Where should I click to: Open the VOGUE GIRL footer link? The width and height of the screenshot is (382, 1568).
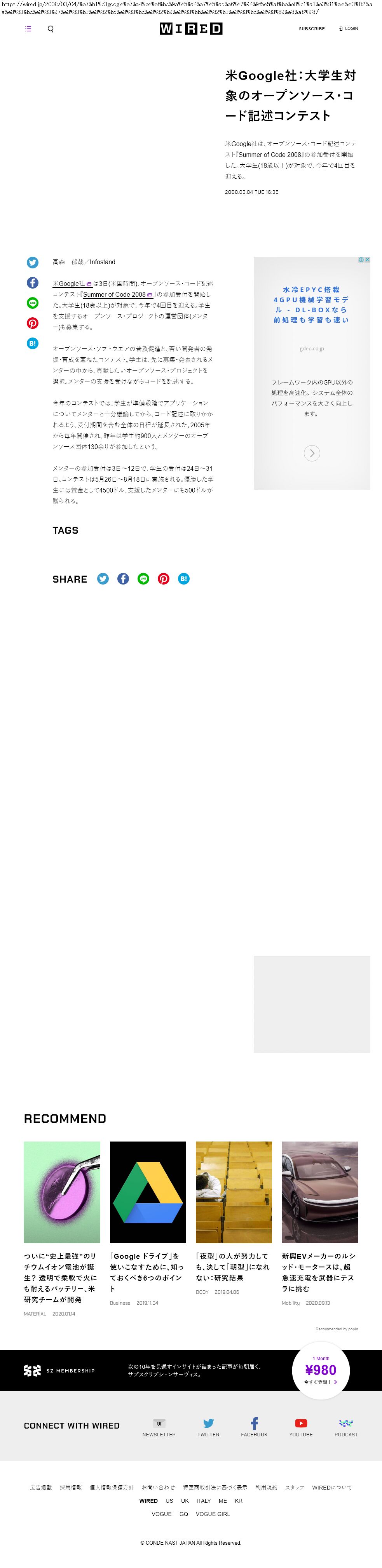pyautogui.click(x=213, y=1514)
